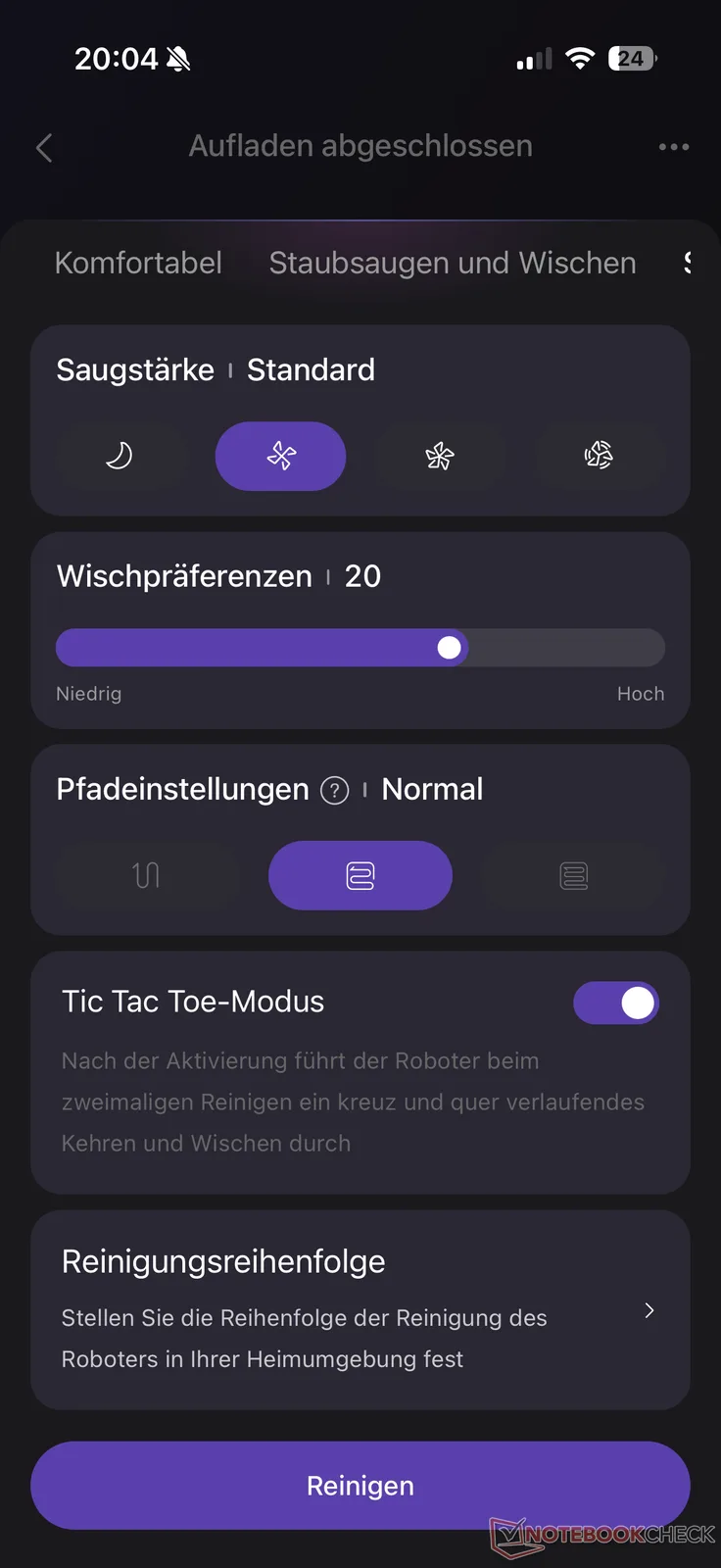Switch to the Komfortabel tab
Image resolution: width=721 pixels, height=1568 pixels.
coord(138,263)
